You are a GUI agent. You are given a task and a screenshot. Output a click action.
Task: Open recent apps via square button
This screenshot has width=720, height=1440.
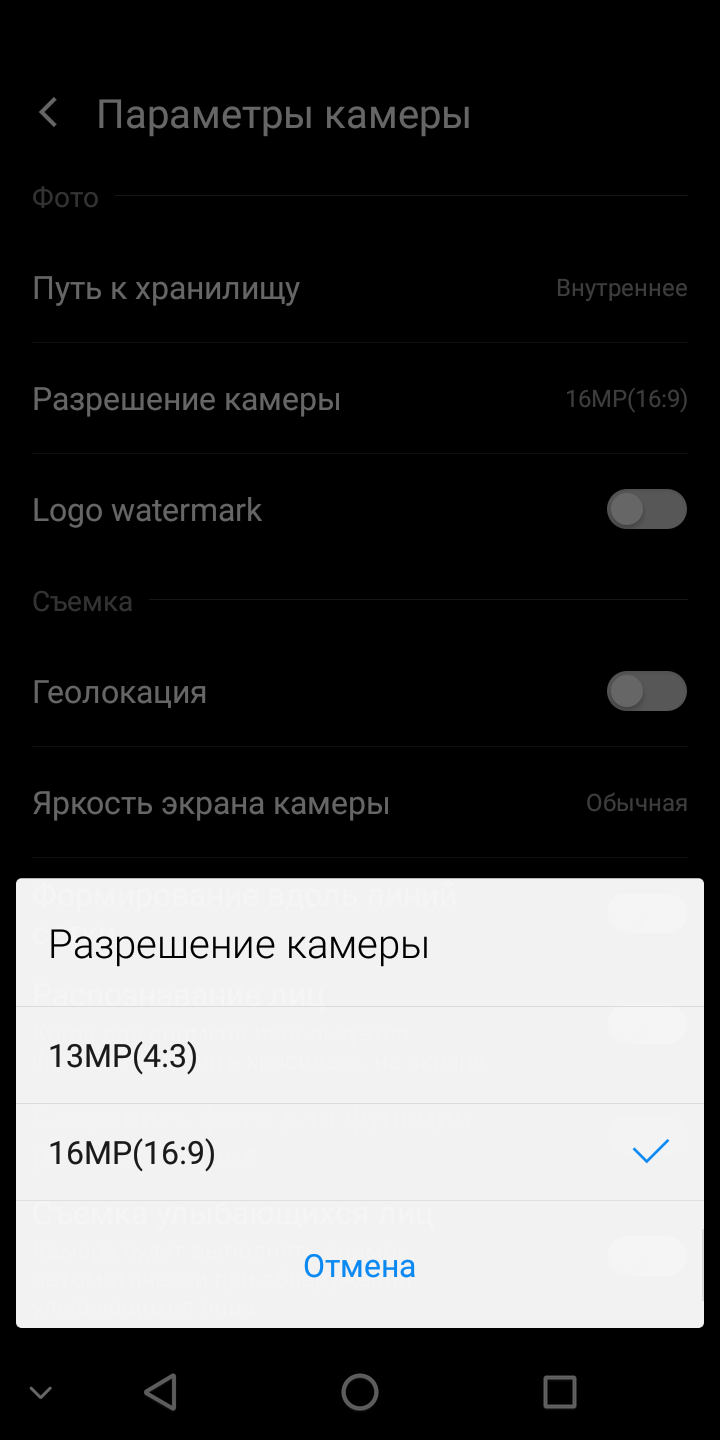(559, 1392)
